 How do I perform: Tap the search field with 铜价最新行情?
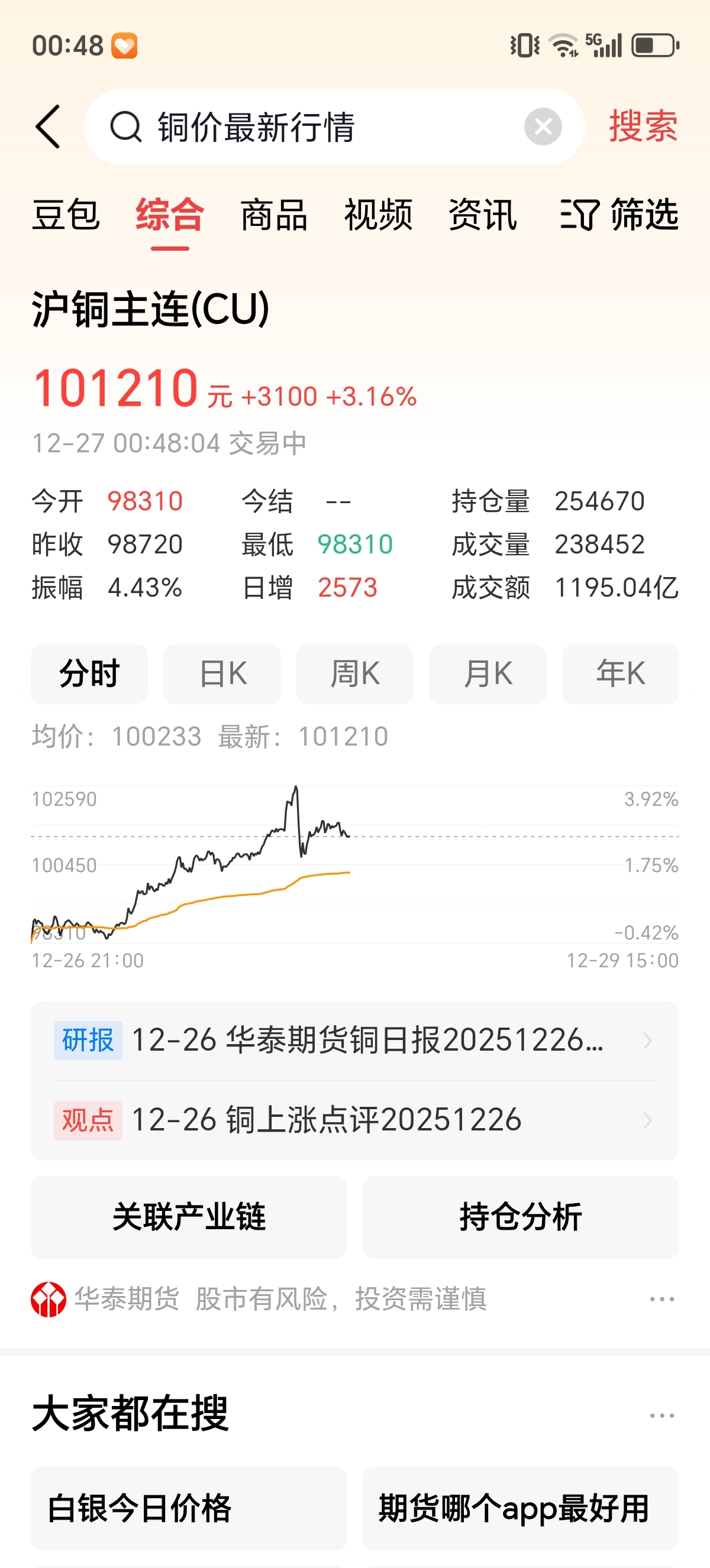[x=317, y=127]
